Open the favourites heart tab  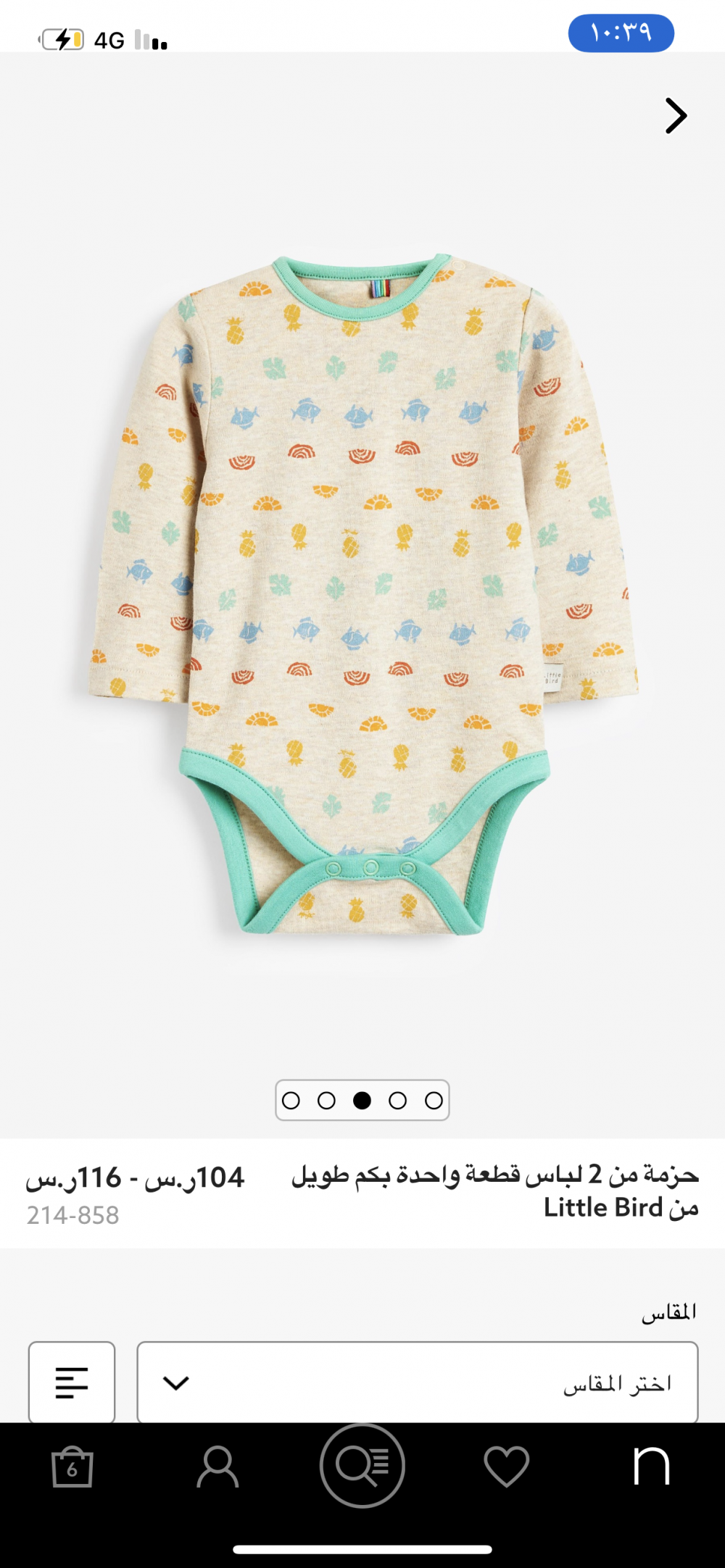point(507,1467)
